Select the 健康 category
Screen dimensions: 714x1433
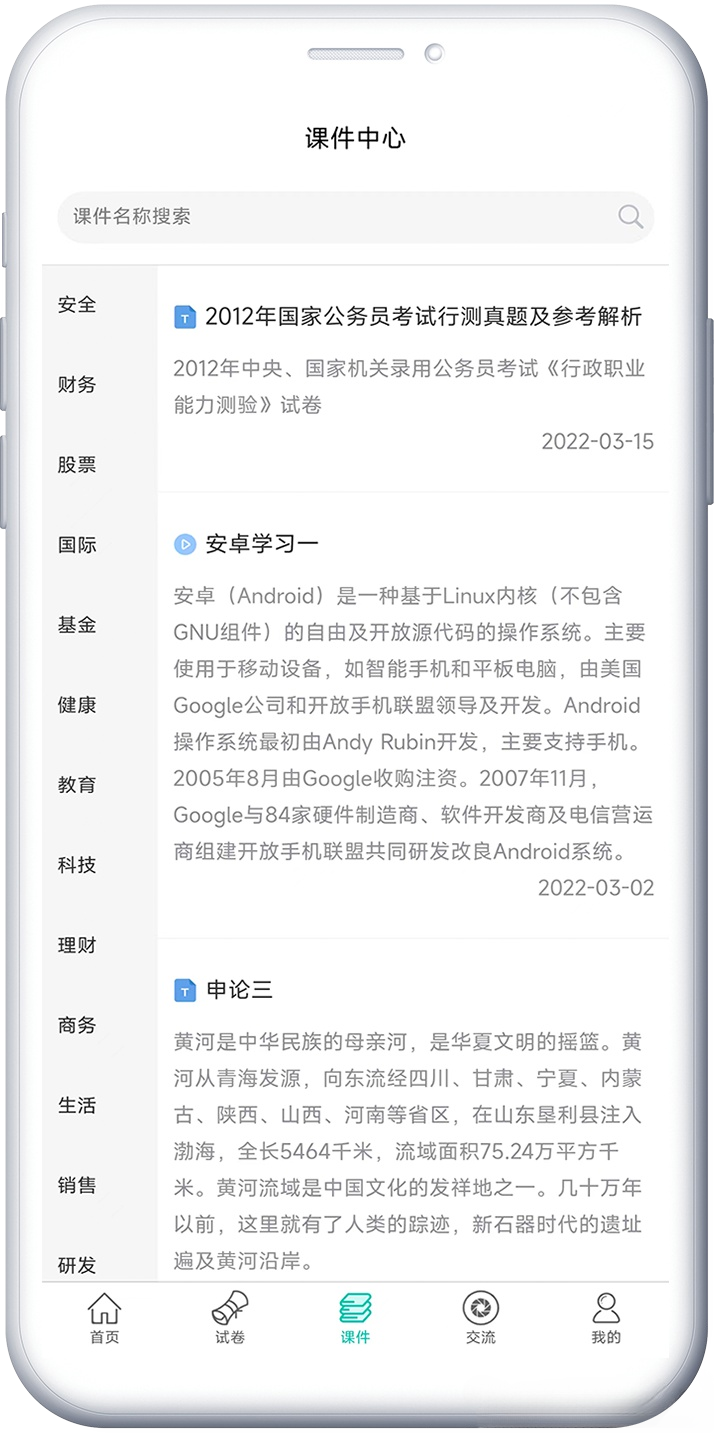77,704
